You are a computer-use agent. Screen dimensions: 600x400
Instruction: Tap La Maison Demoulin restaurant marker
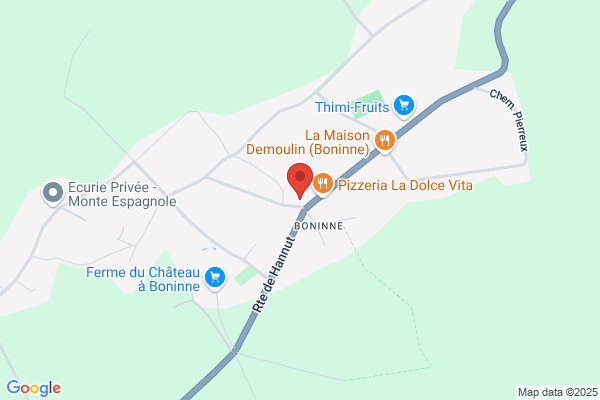pos(385,141)
